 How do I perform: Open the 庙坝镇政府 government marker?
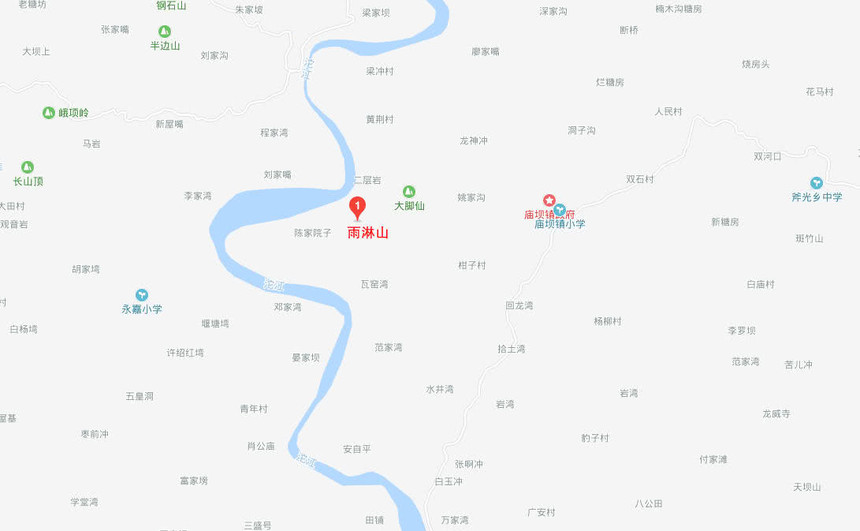pos(548,200)
